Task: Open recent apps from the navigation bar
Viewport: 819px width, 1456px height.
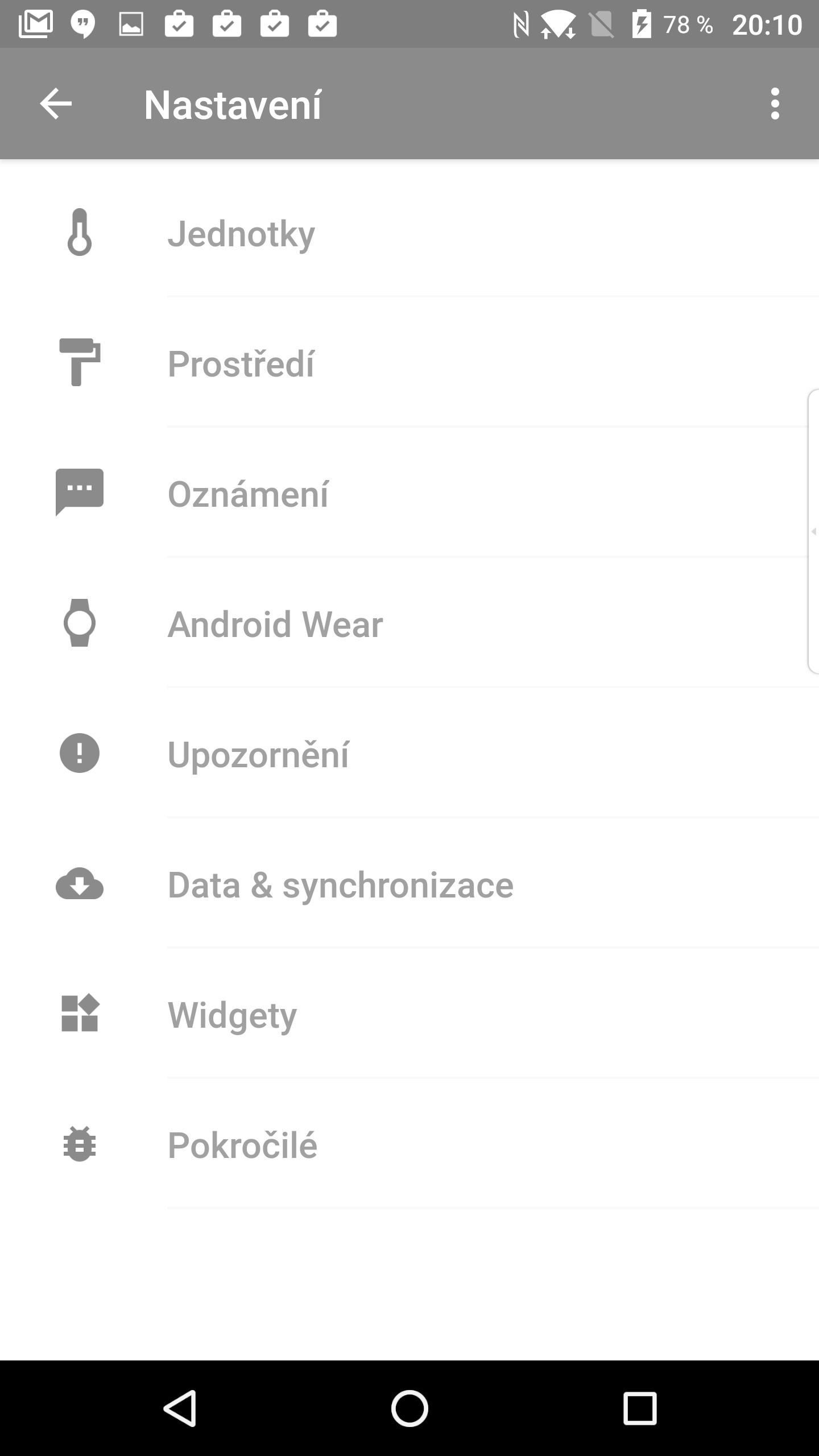Action: 640,1408
